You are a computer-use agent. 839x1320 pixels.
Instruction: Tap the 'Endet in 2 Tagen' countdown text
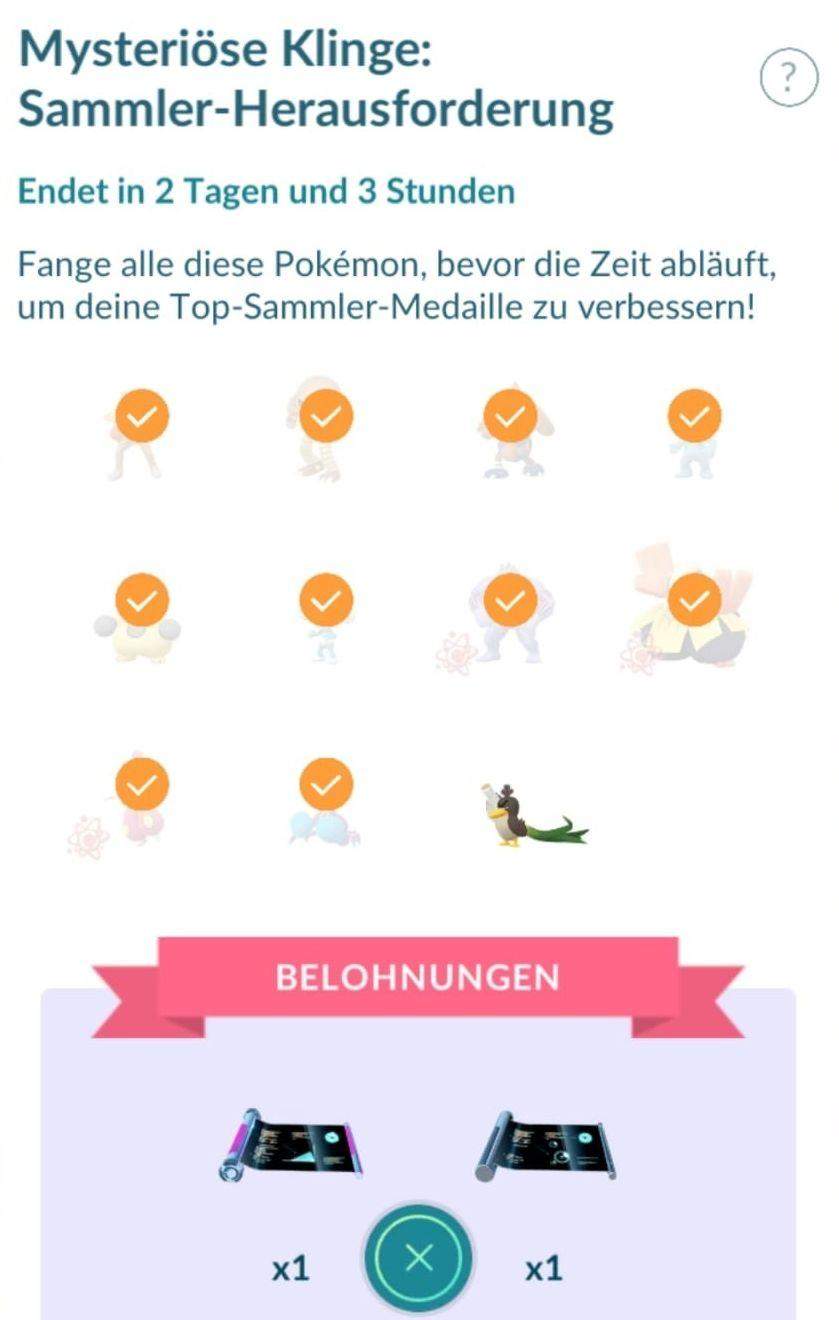pyautogui.click(x=265, y=190)
